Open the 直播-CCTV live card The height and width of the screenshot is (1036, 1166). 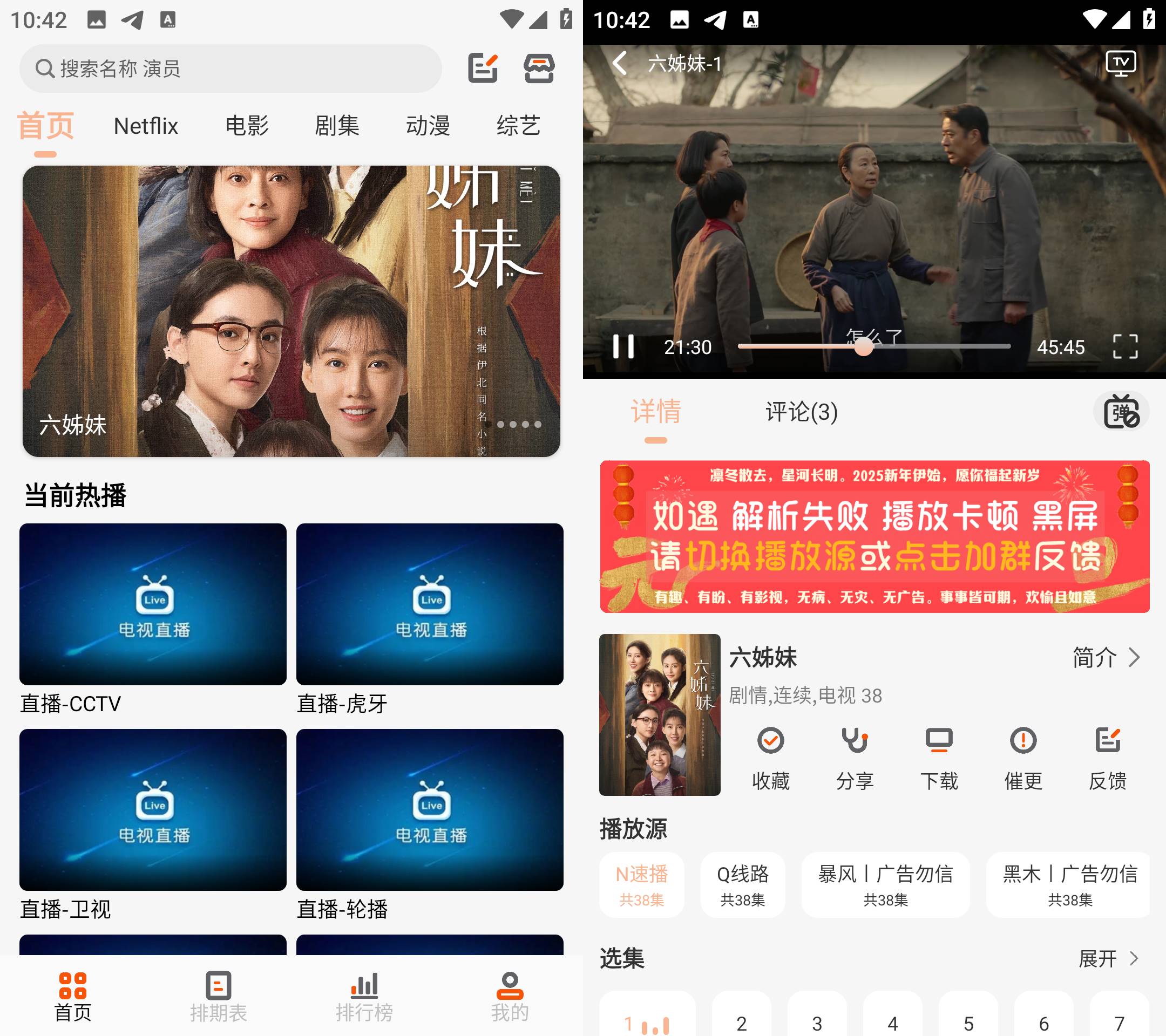point(152,604)
